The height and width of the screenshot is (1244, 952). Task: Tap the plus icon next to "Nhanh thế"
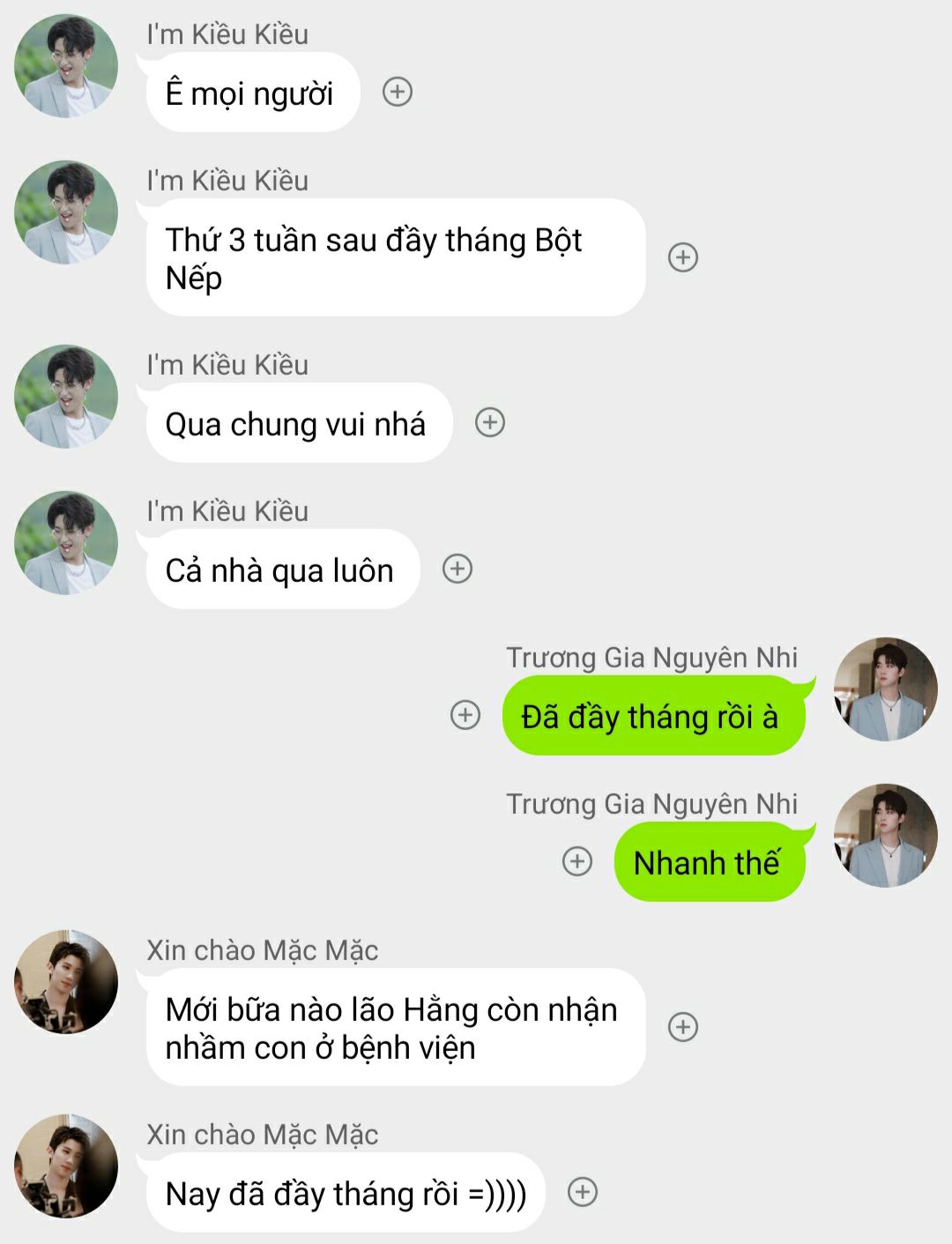pyautogui.click(x=577, y=861)
